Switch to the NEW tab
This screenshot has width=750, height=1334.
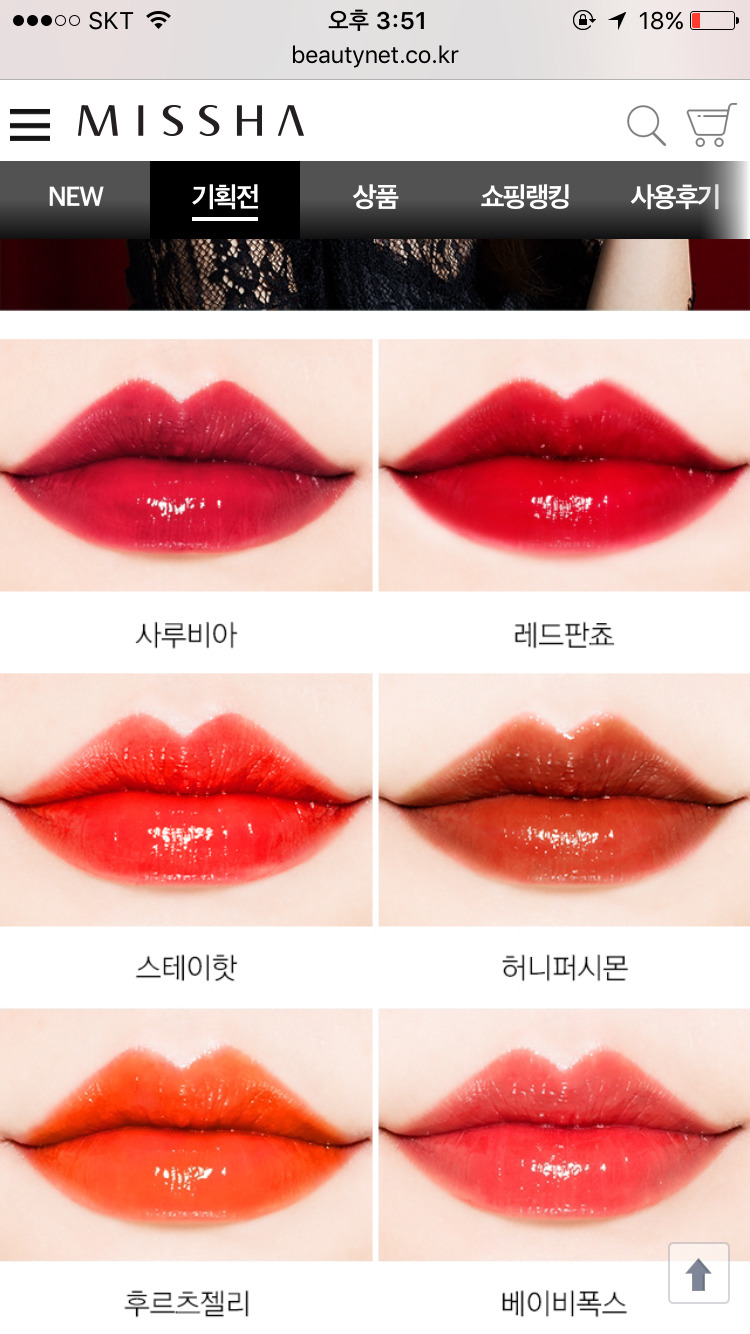(76, 198)
